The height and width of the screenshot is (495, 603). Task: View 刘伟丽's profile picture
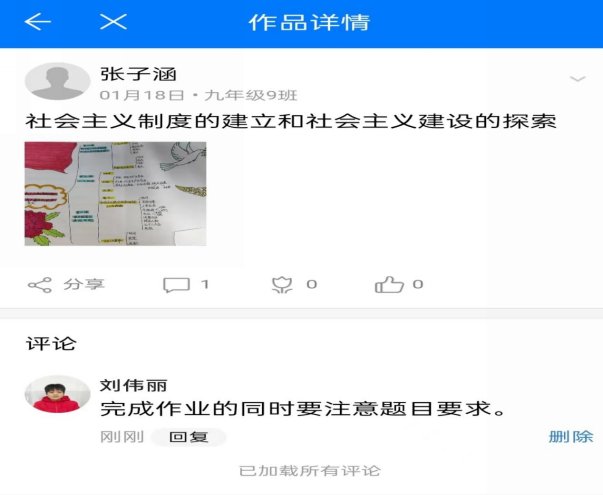[x=54, y=399]
